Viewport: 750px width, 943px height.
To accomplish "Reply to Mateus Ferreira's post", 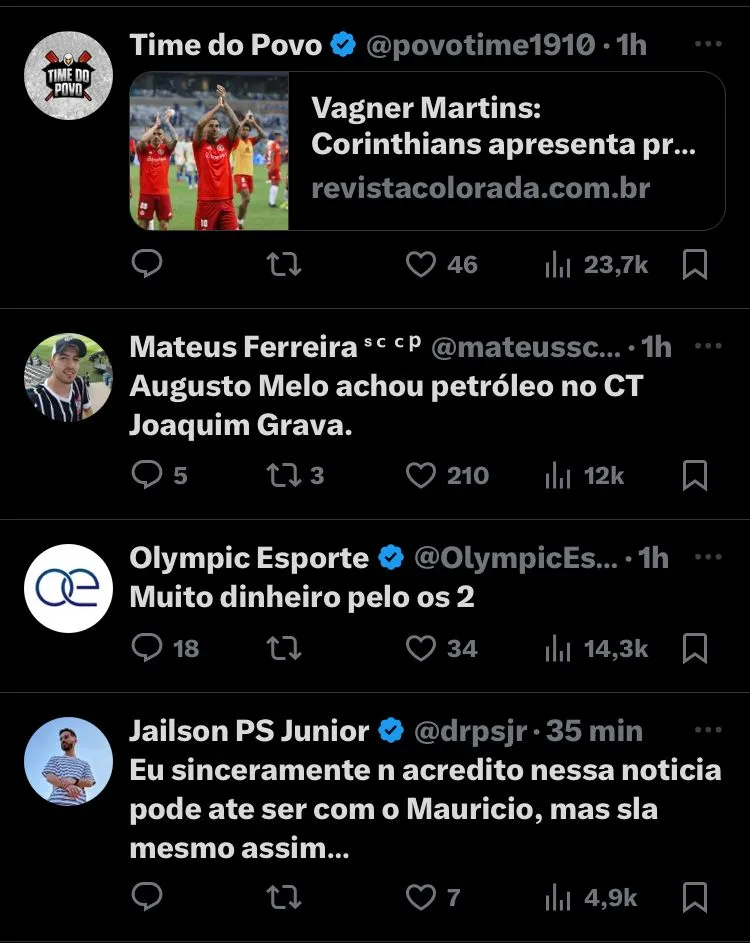I will [x=147, y=475].
